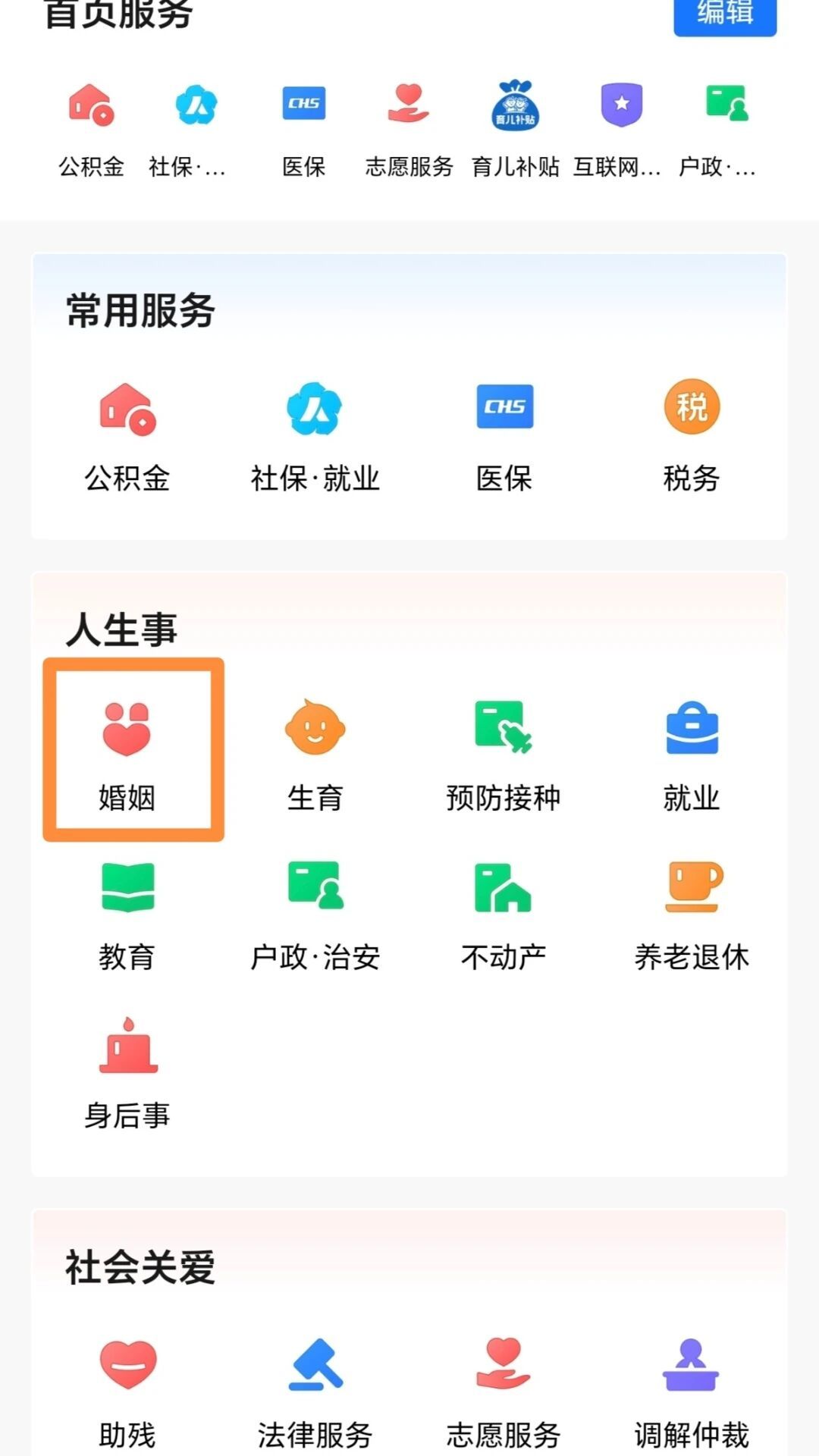
Task: Go to 不动产 service
Action: coord(504,915)
